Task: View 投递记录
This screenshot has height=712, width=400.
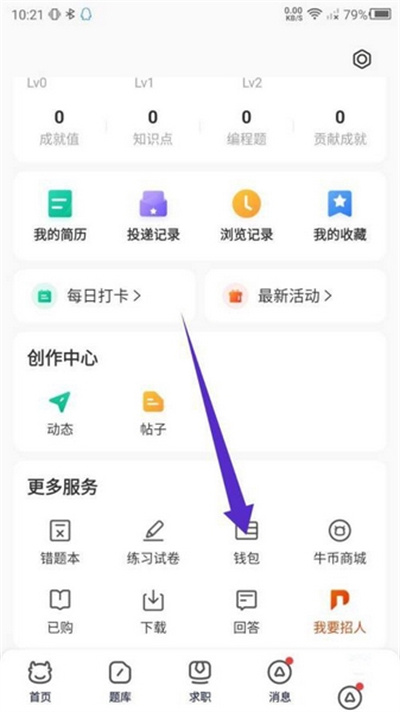Action: [x=153, y=215]
